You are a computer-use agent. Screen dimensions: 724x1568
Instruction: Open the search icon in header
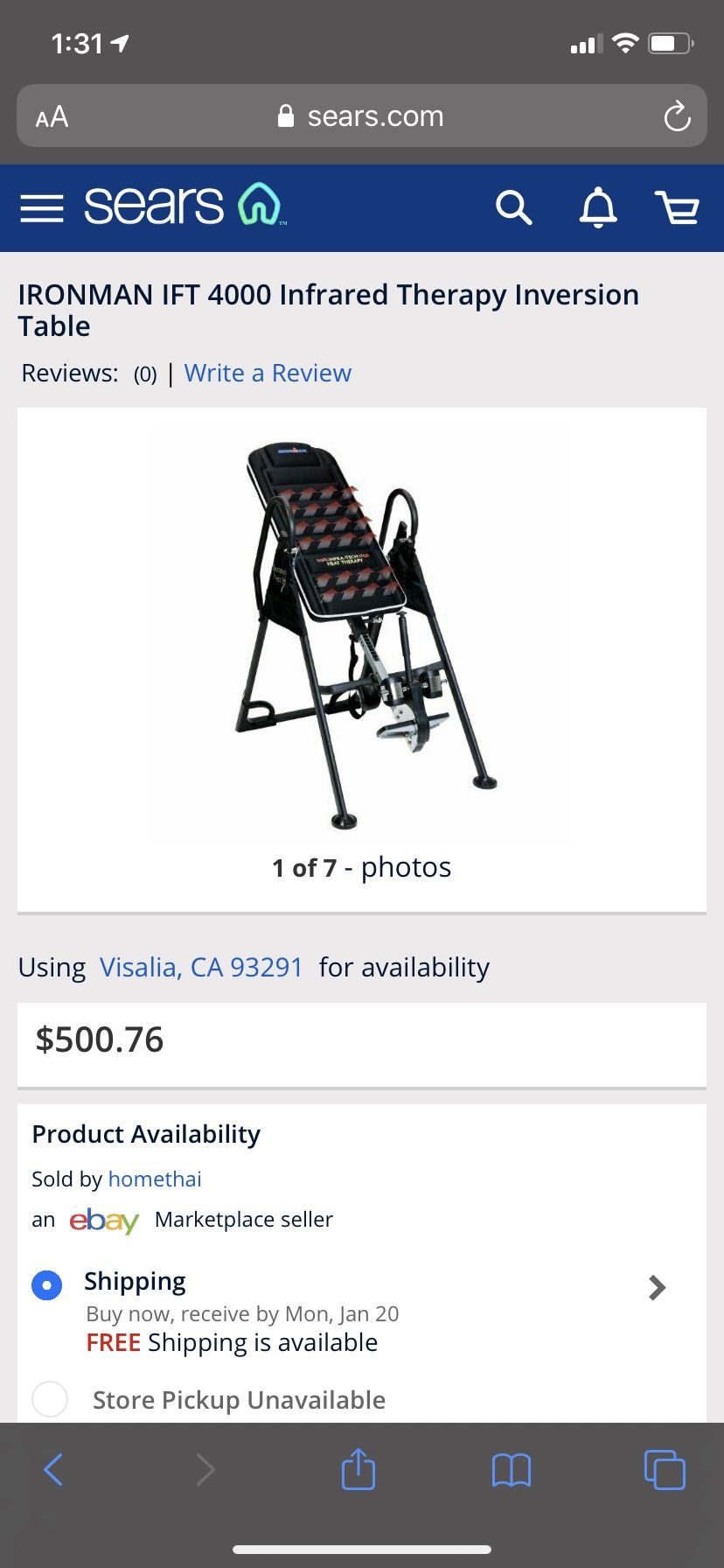pos(513,208)
